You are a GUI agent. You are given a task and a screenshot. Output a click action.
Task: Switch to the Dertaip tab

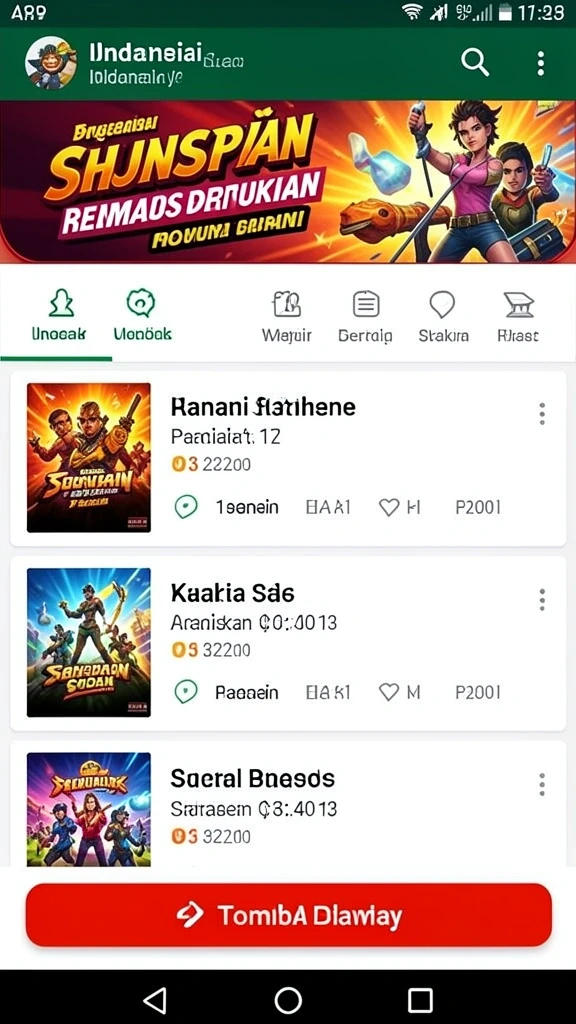pos(366,317)
